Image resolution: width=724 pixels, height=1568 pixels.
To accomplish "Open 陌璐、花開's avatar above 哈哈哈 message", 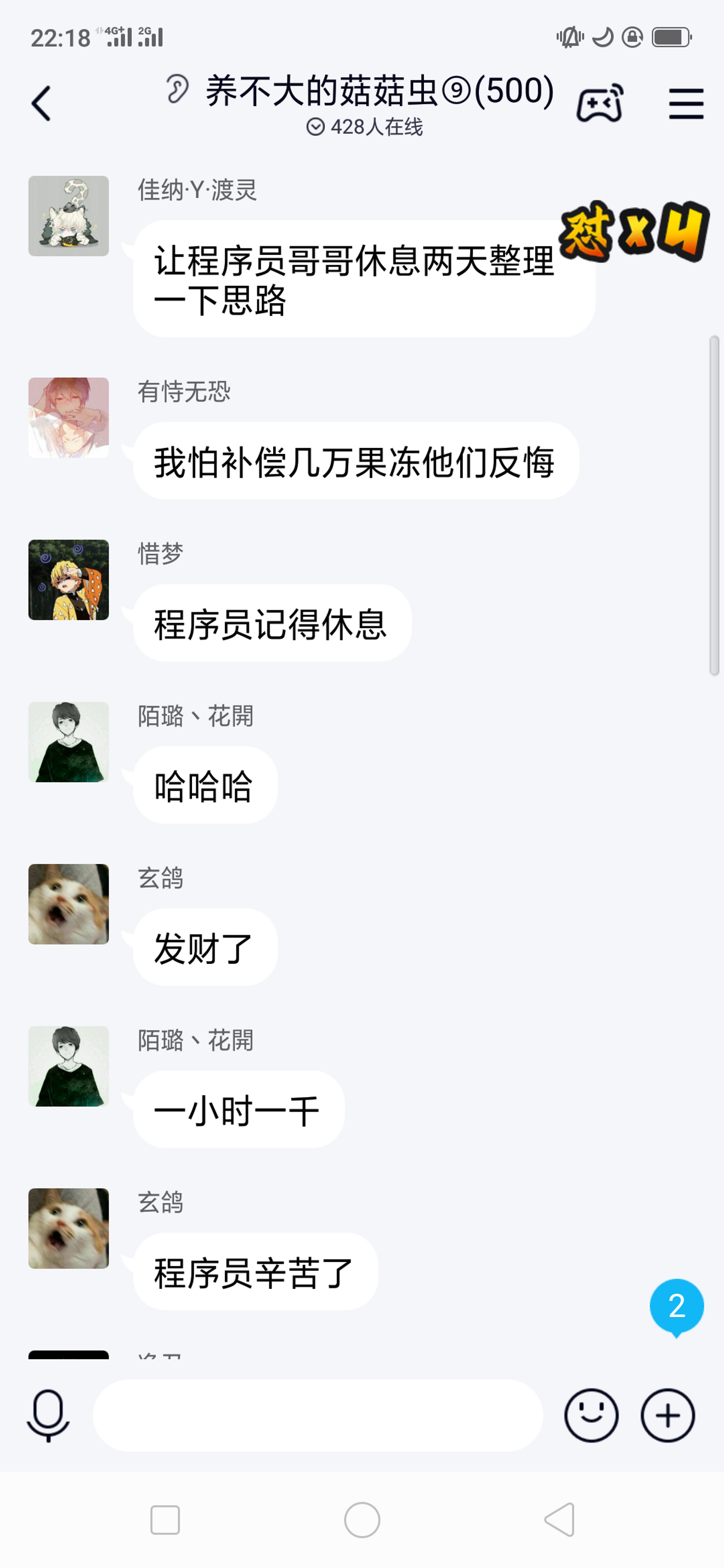I will (x=69, y=742).
